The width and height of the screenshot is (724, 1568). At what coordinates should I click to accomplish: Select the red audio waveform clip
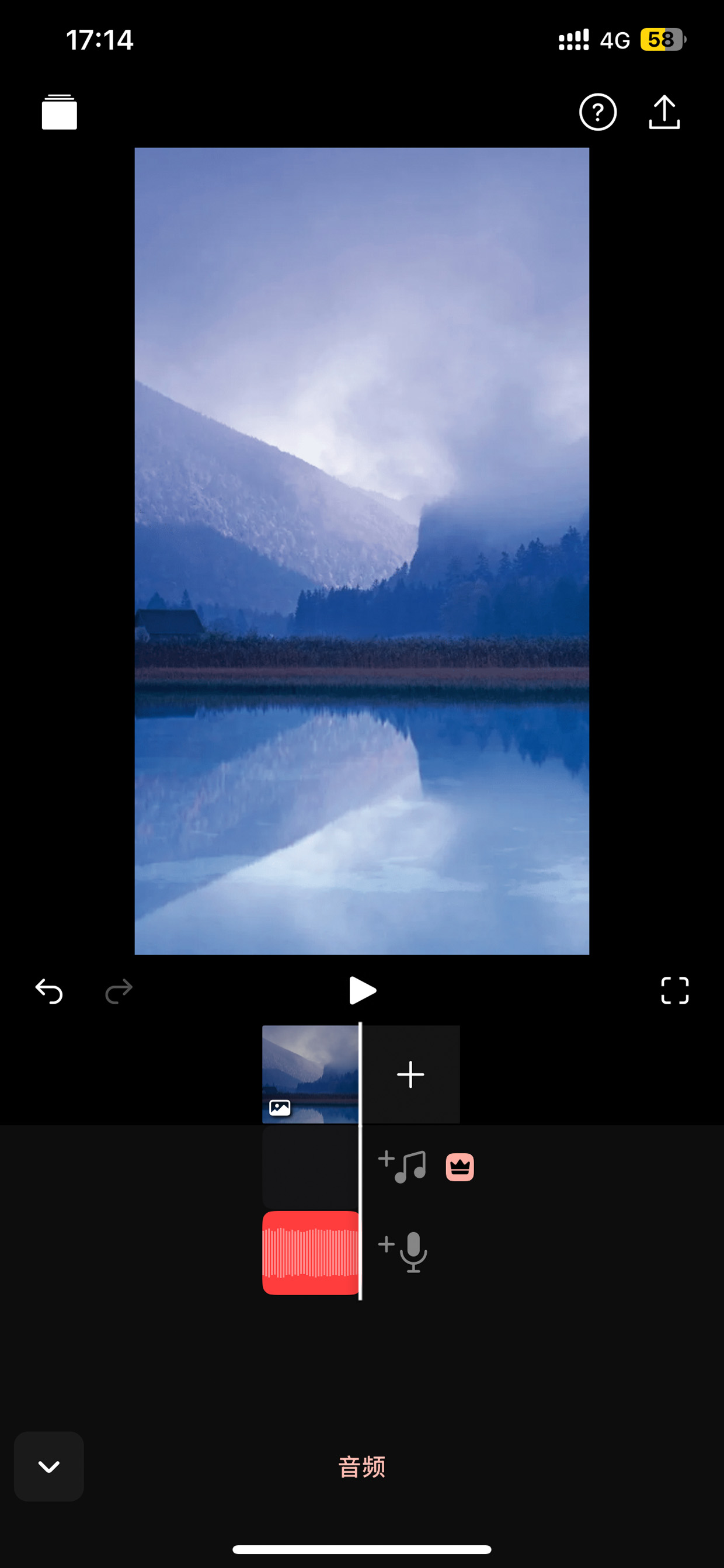(x=311, y=1253)
